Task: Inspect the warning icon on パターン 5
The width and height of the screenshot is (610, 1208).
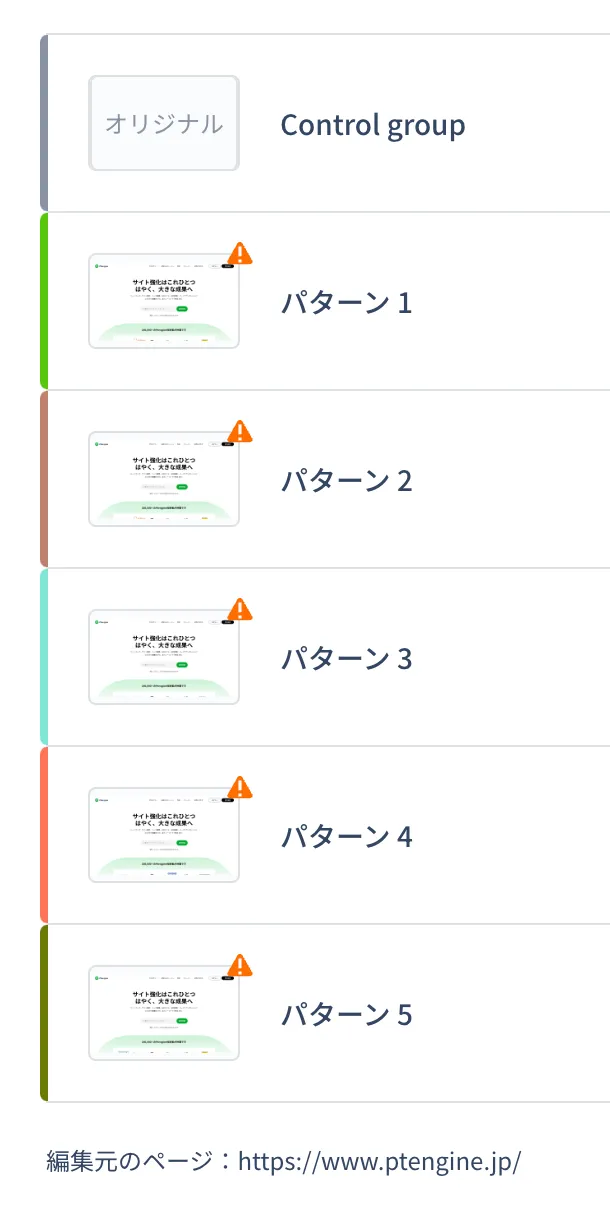Action: (240, 966)
